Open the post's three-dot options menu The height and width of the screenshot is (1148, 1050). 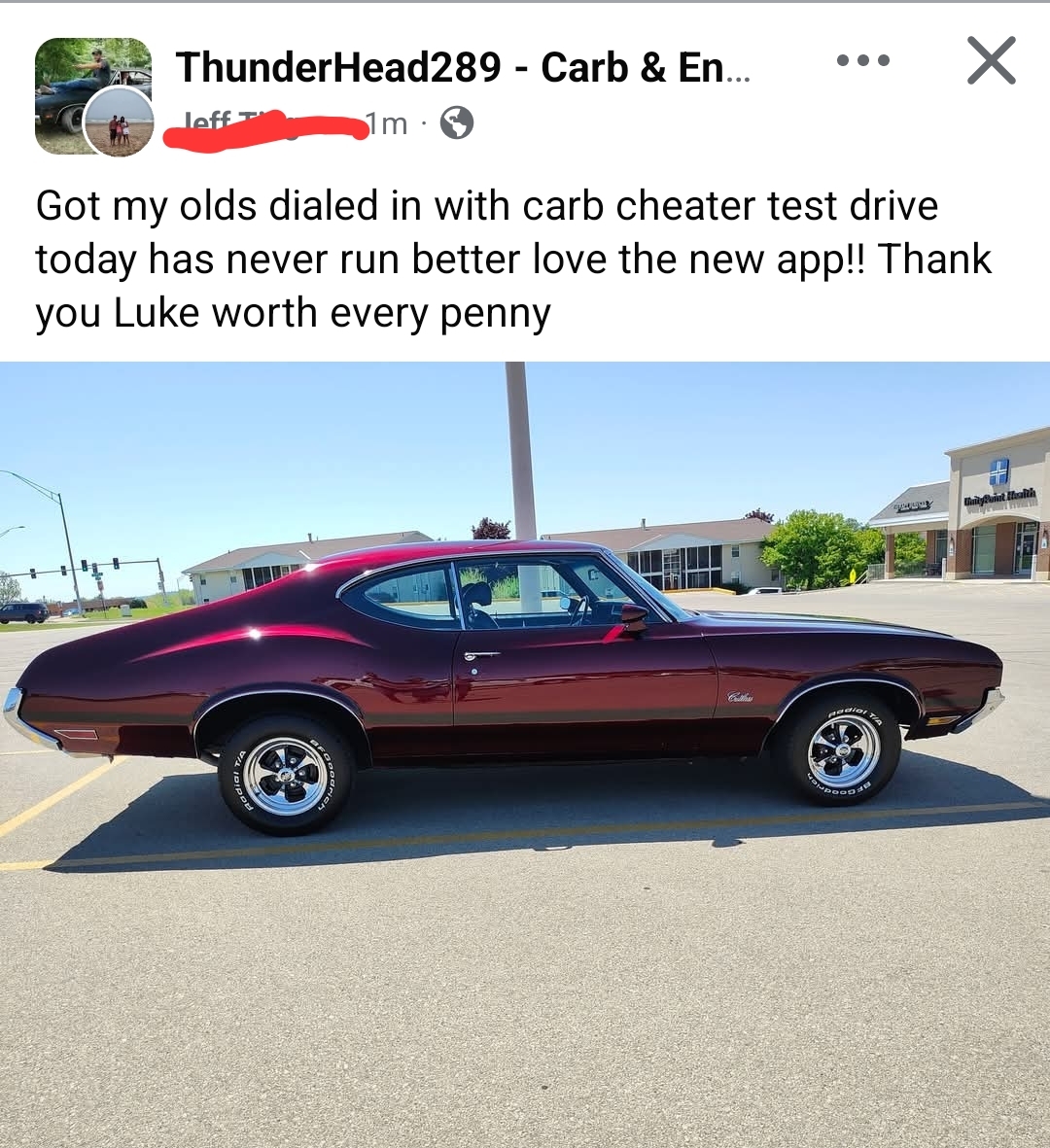point(862,60)
